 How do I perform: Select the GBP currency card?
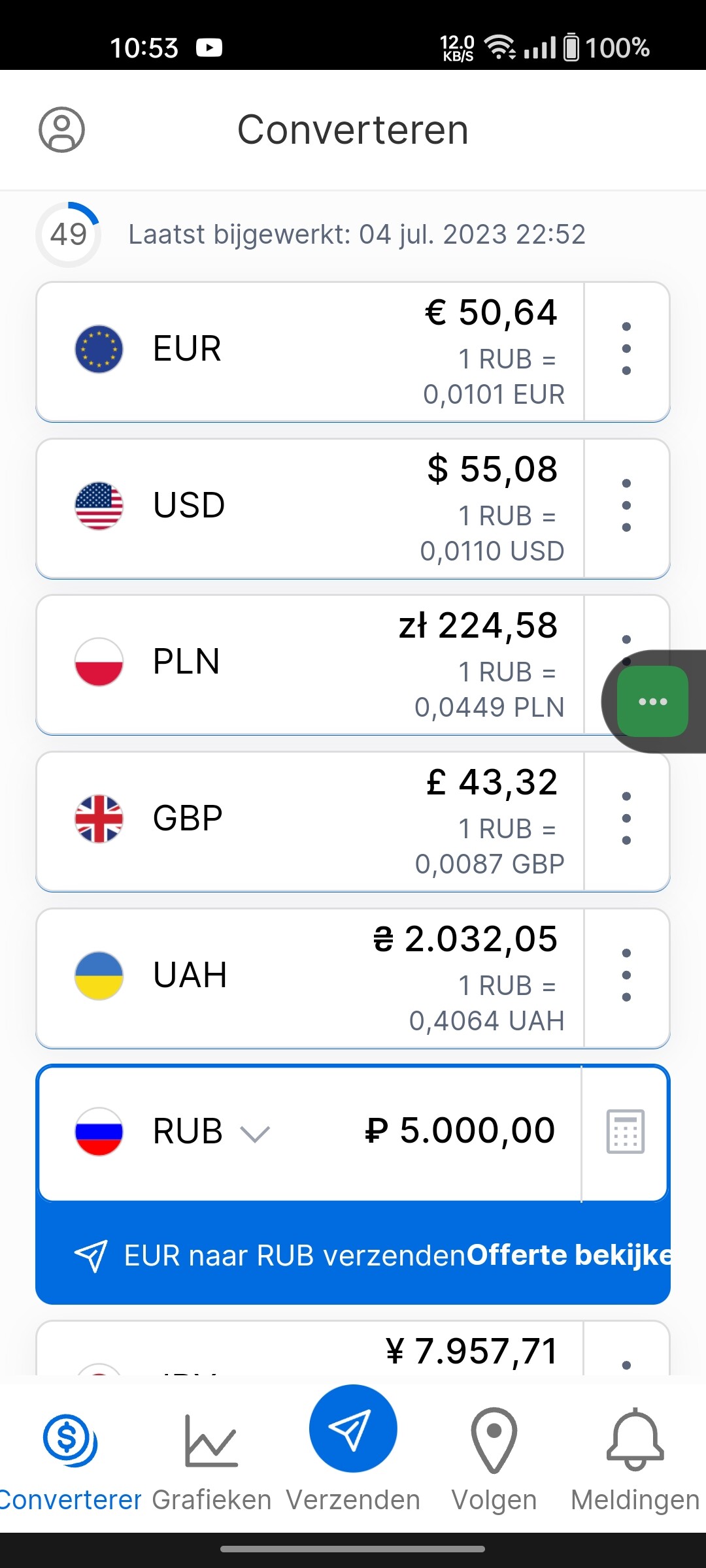310,822
